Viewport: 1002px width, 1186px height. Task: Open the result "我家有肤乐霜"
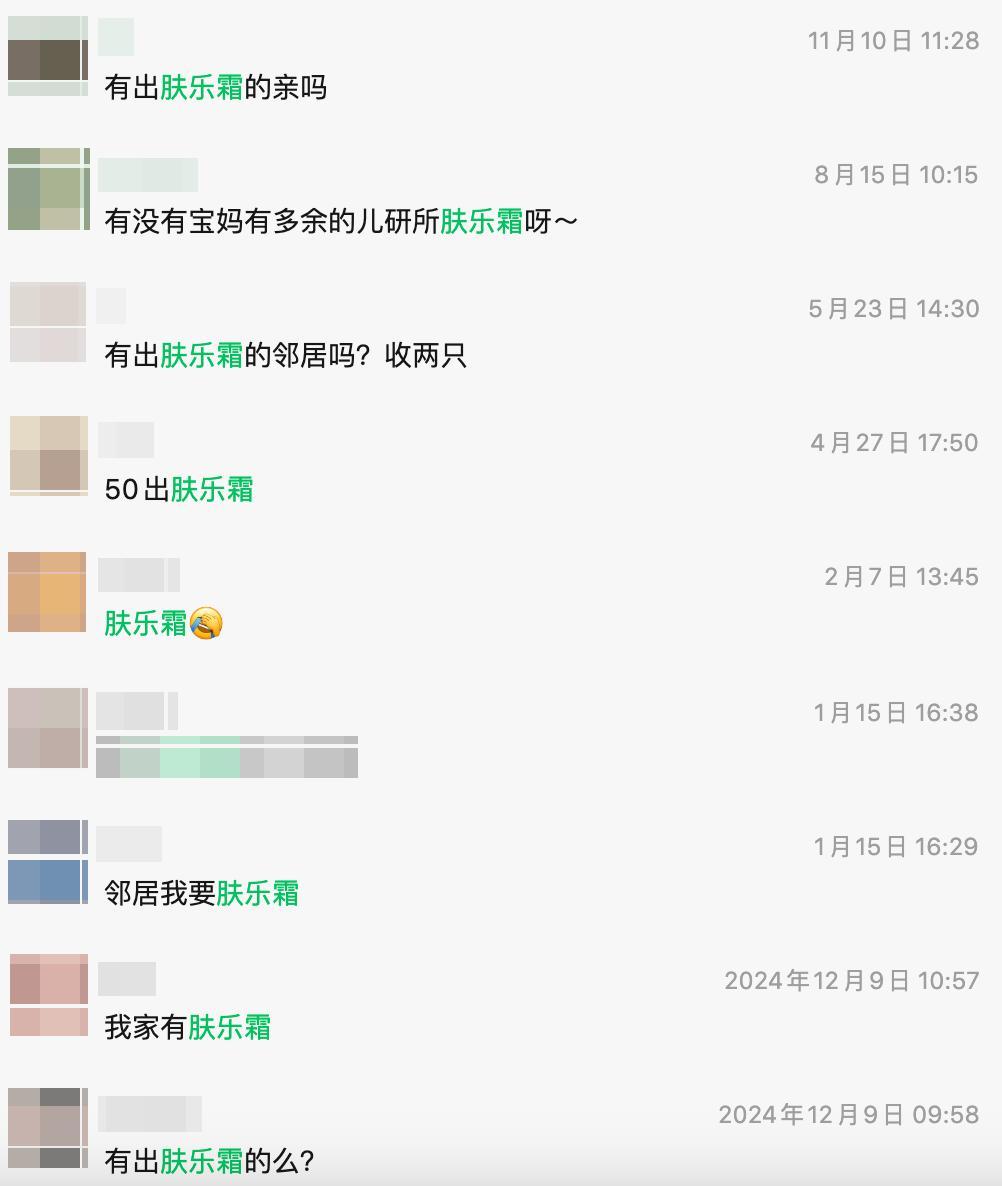tap(188, 1028)
